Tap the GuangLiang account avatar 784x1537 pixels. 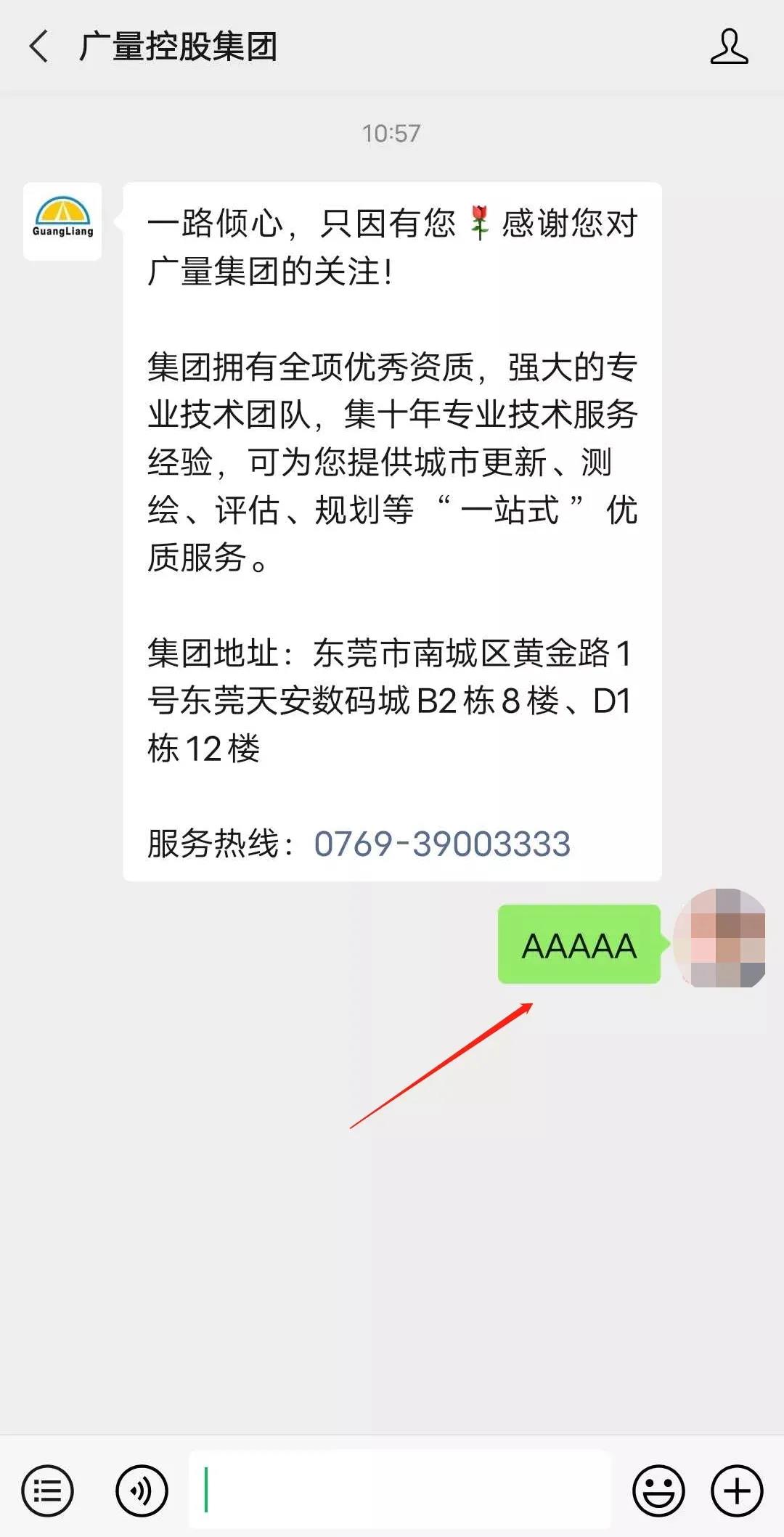62,221
